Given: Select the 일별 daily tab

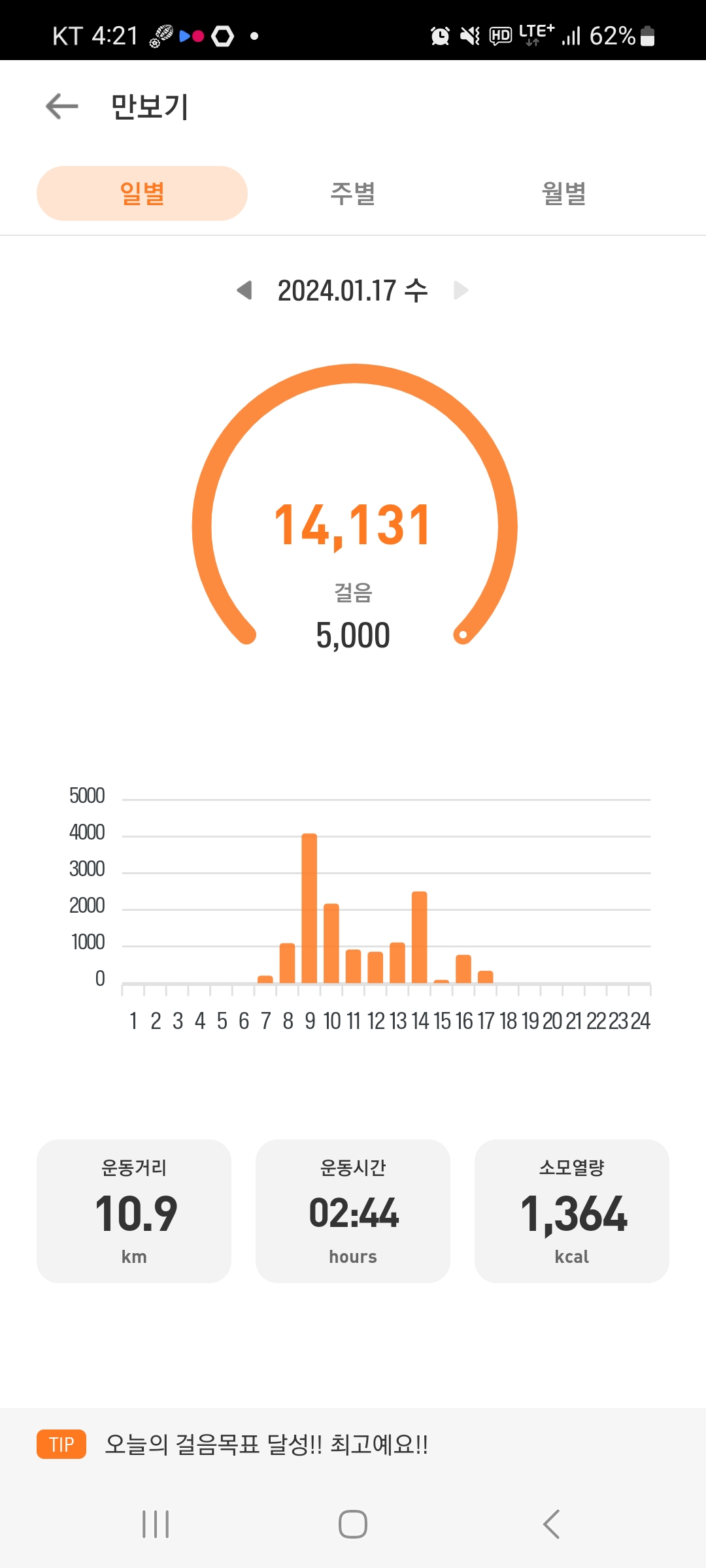Looking at the screenshot, I should (x=142, y=193).
